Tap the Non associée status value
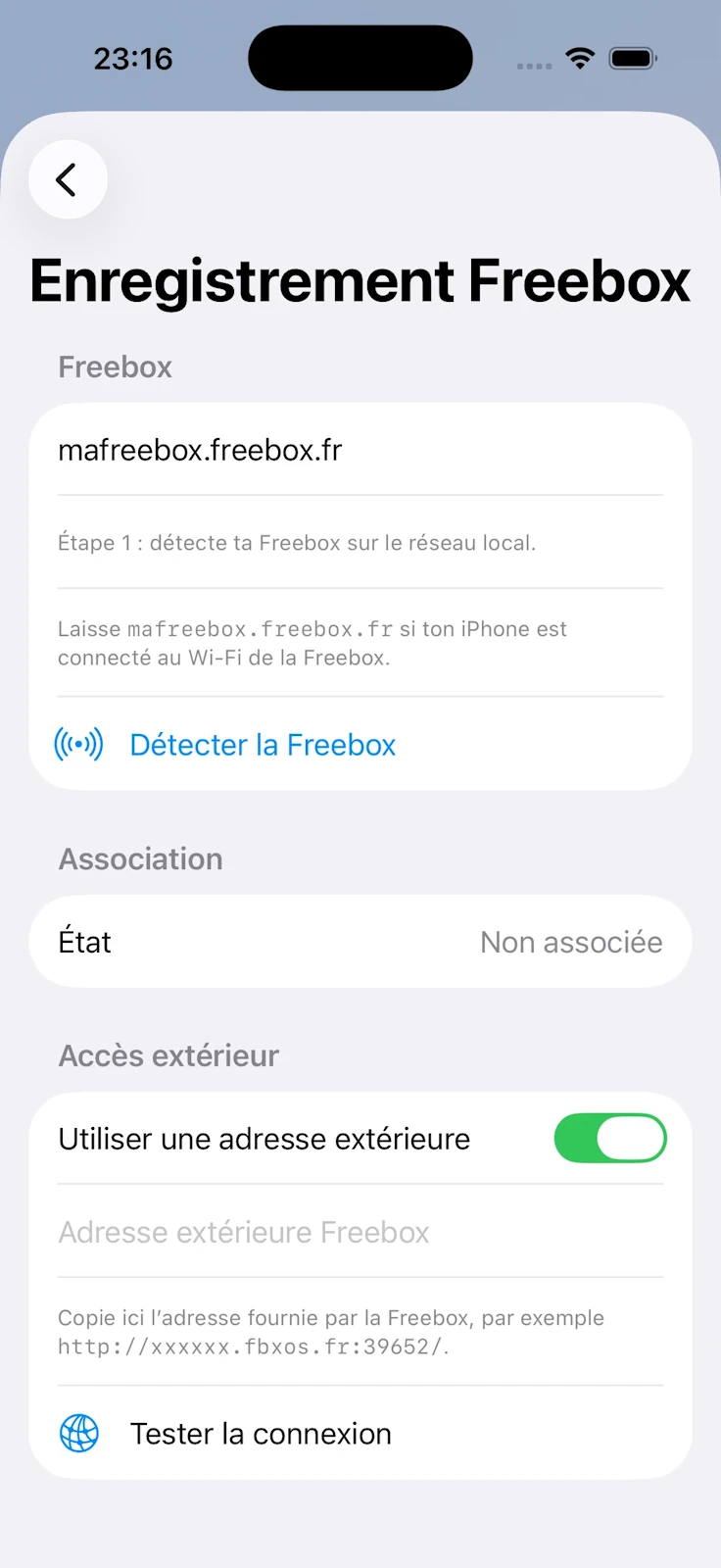This screenshot has height=1568, width=721. [571, 941]
